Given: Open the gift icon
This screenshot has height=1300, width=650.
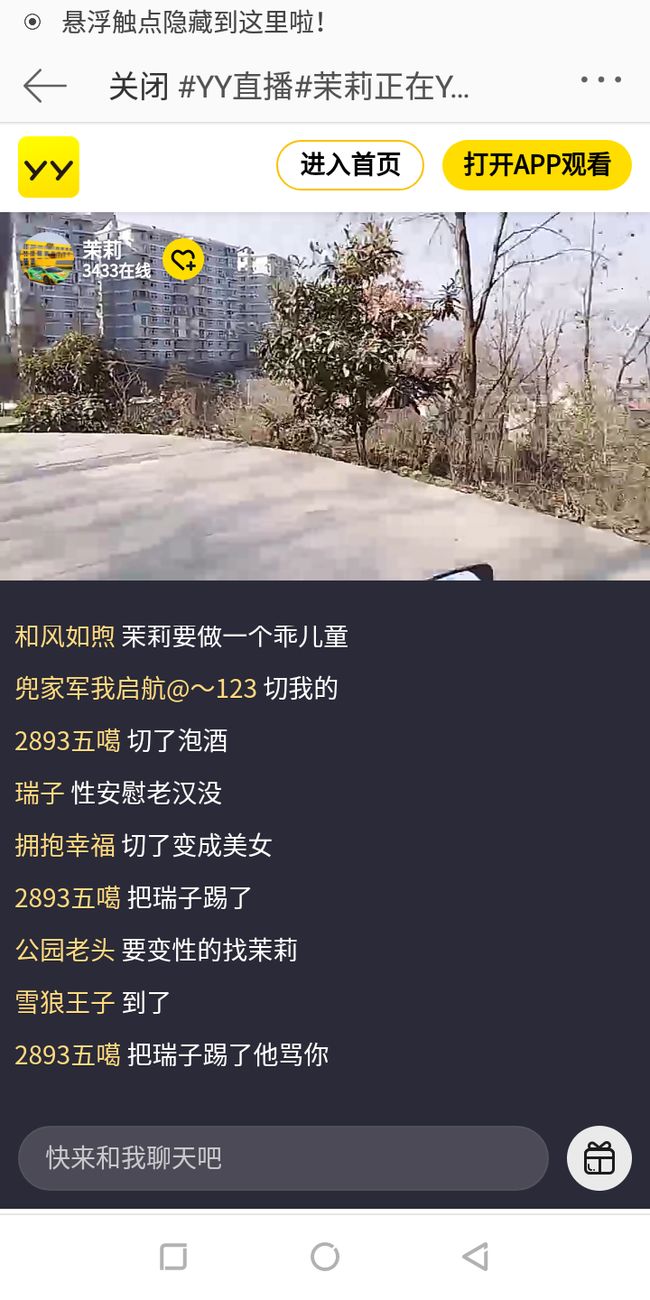Looking at the screenshot, I should [599, 1158].
